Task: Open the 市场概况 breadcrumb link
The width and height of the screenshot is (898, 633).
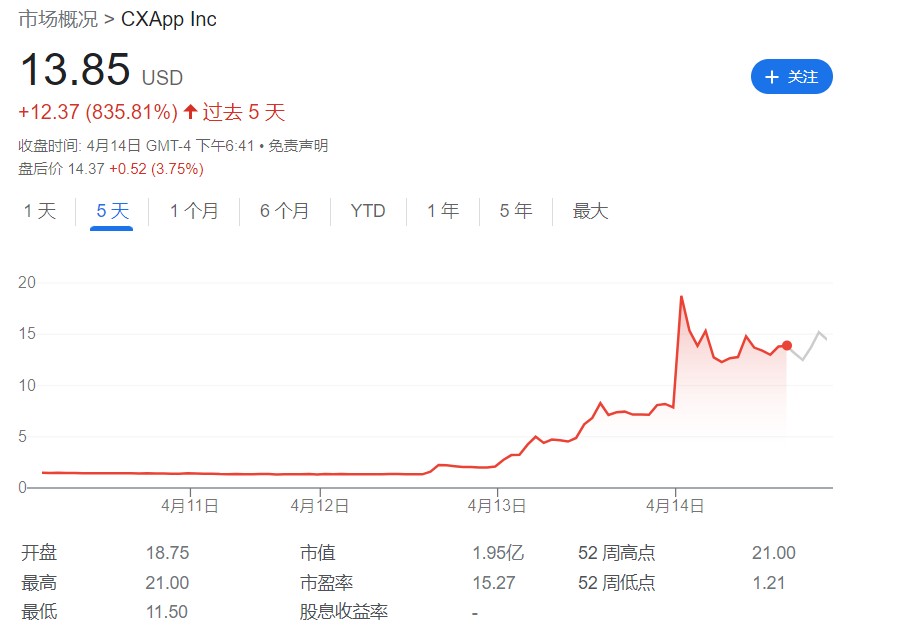Action: coord(58,19)
